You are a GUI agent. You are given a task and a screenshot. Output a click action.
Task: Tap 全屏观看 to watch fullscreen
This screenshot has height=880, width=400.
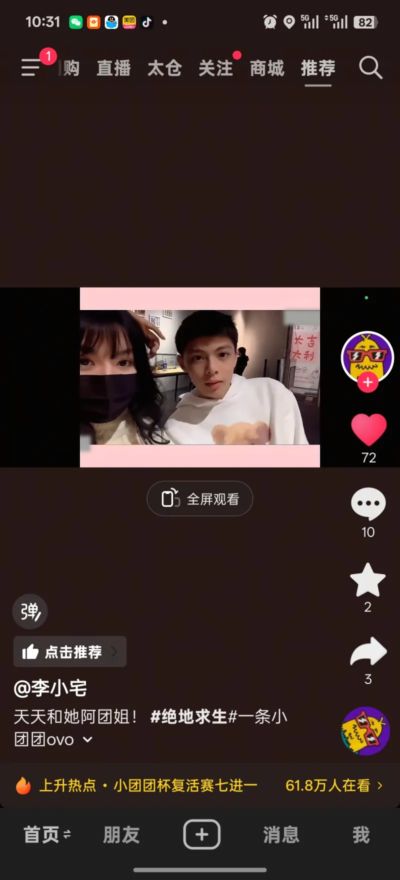click(x=200, y=499)
